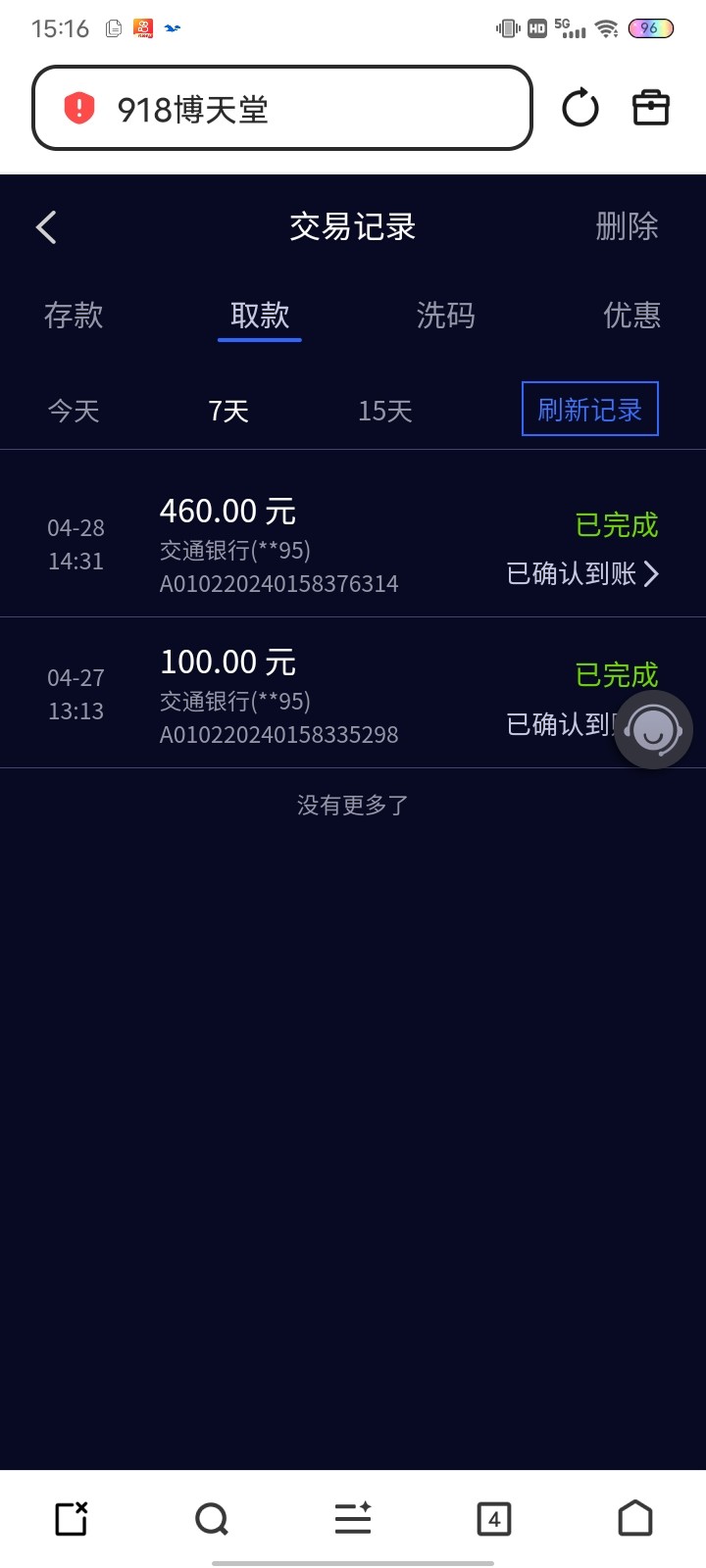Show records for 15天
The image size is (706, 1568).
point(384,411)
